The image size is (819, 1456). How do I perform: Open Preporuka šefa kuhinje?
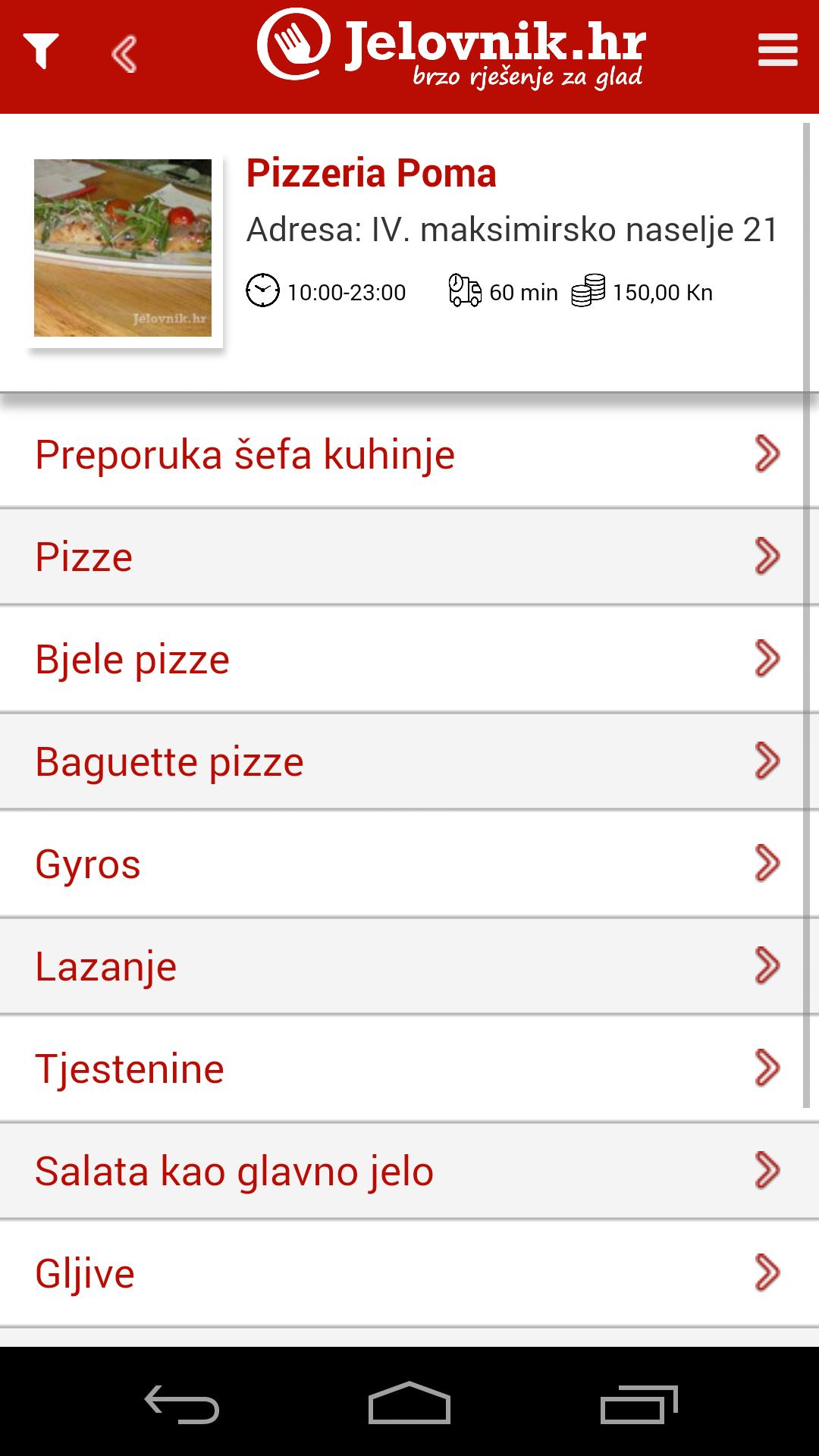[x=244, y=453]
